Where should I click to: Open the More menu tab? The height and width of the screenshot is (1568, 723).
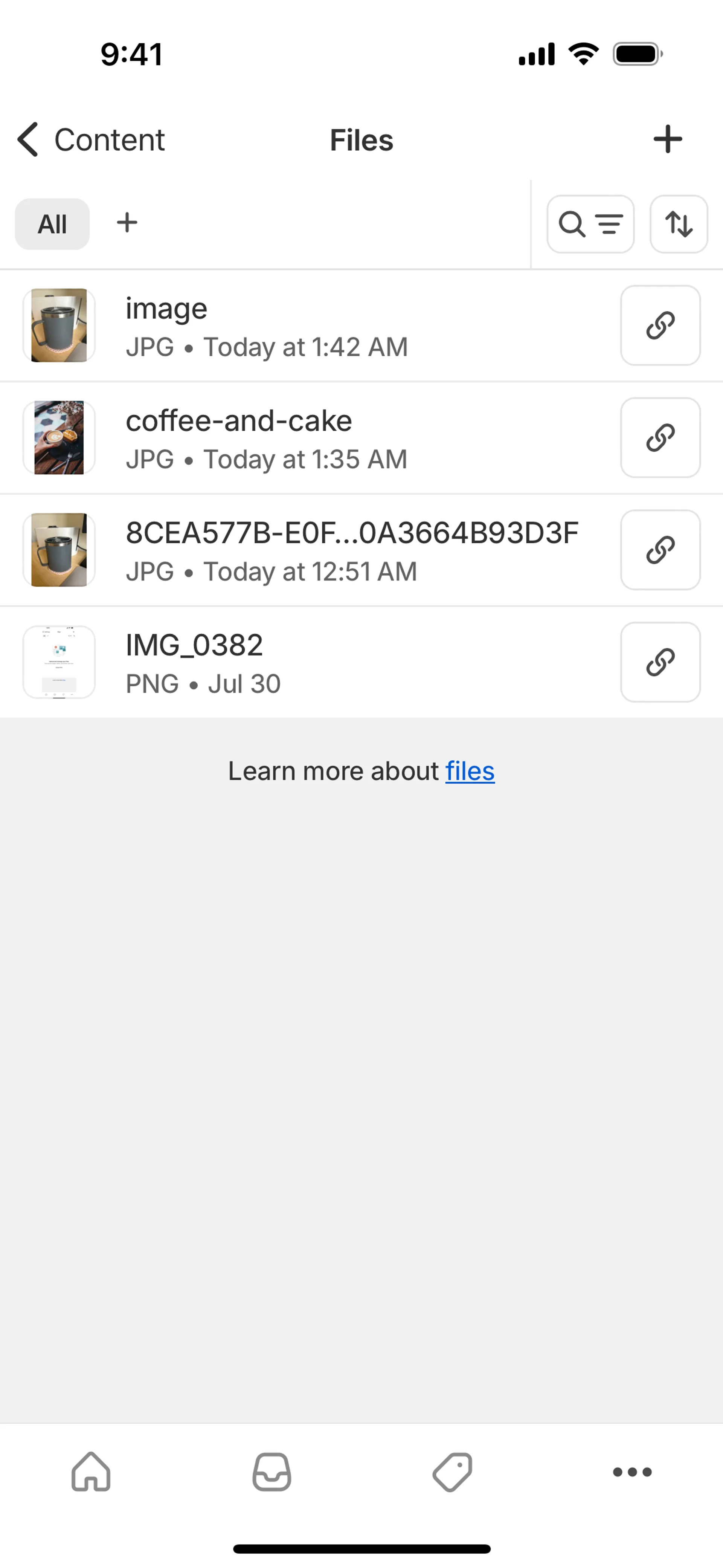[x=632, y=1472]
